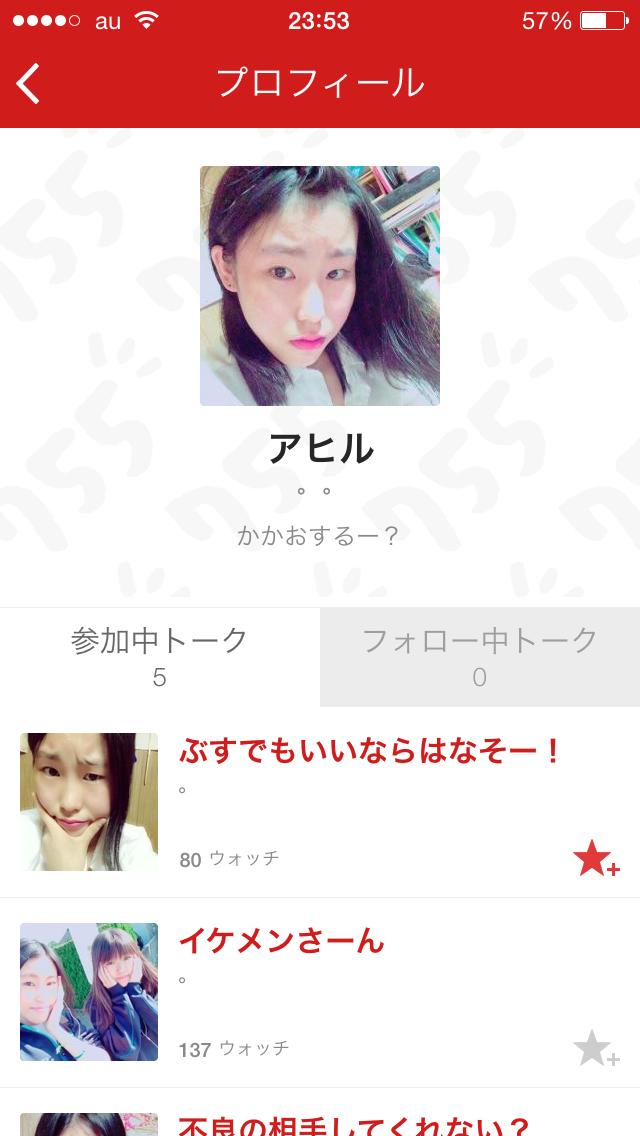View アヒル's profile picture
Image resolution: width=640 pixels, height=1136 pixels.
pos(320,286)
